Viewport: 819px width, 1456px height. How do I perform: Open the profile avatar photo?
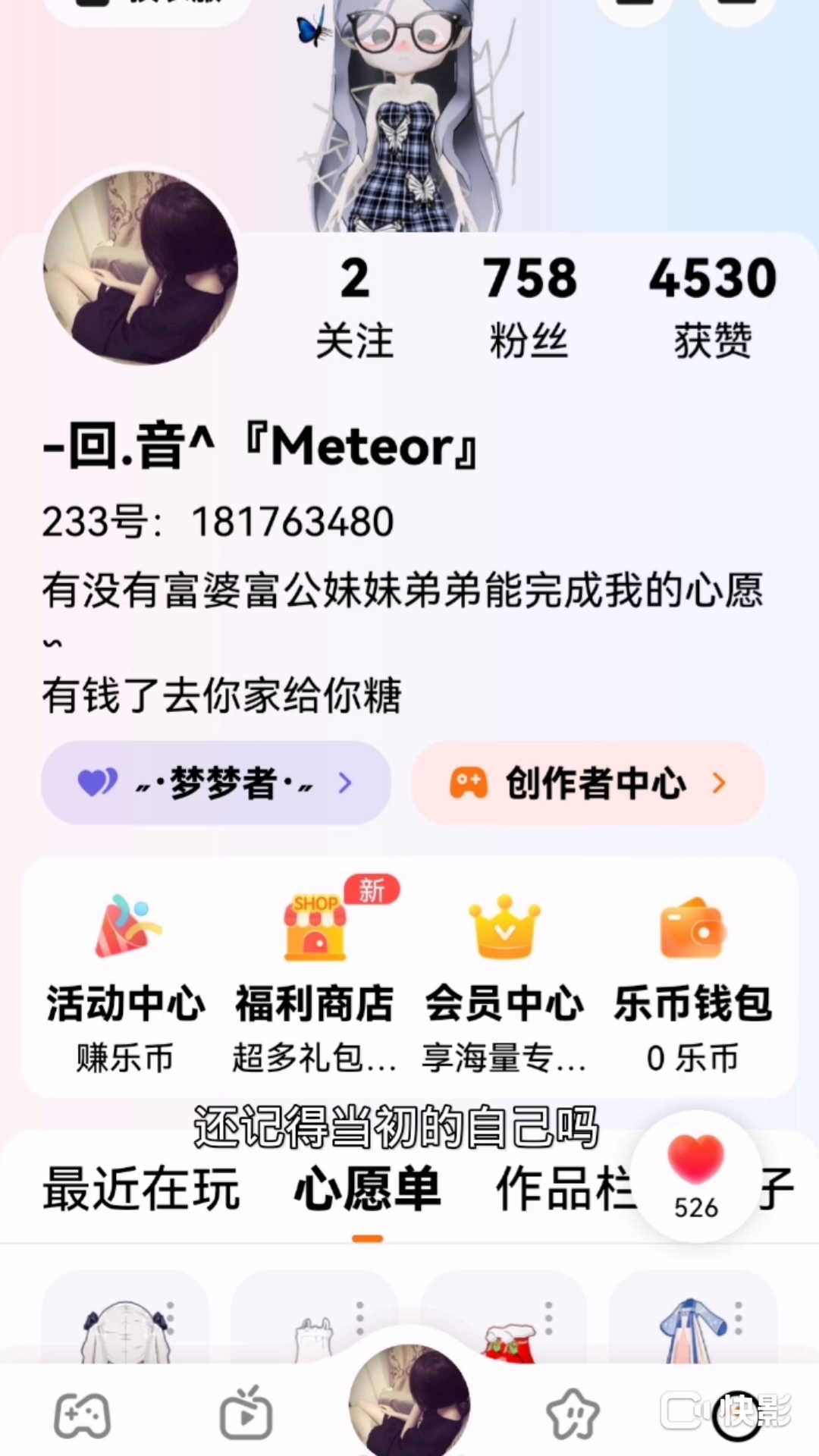[140, 267]
